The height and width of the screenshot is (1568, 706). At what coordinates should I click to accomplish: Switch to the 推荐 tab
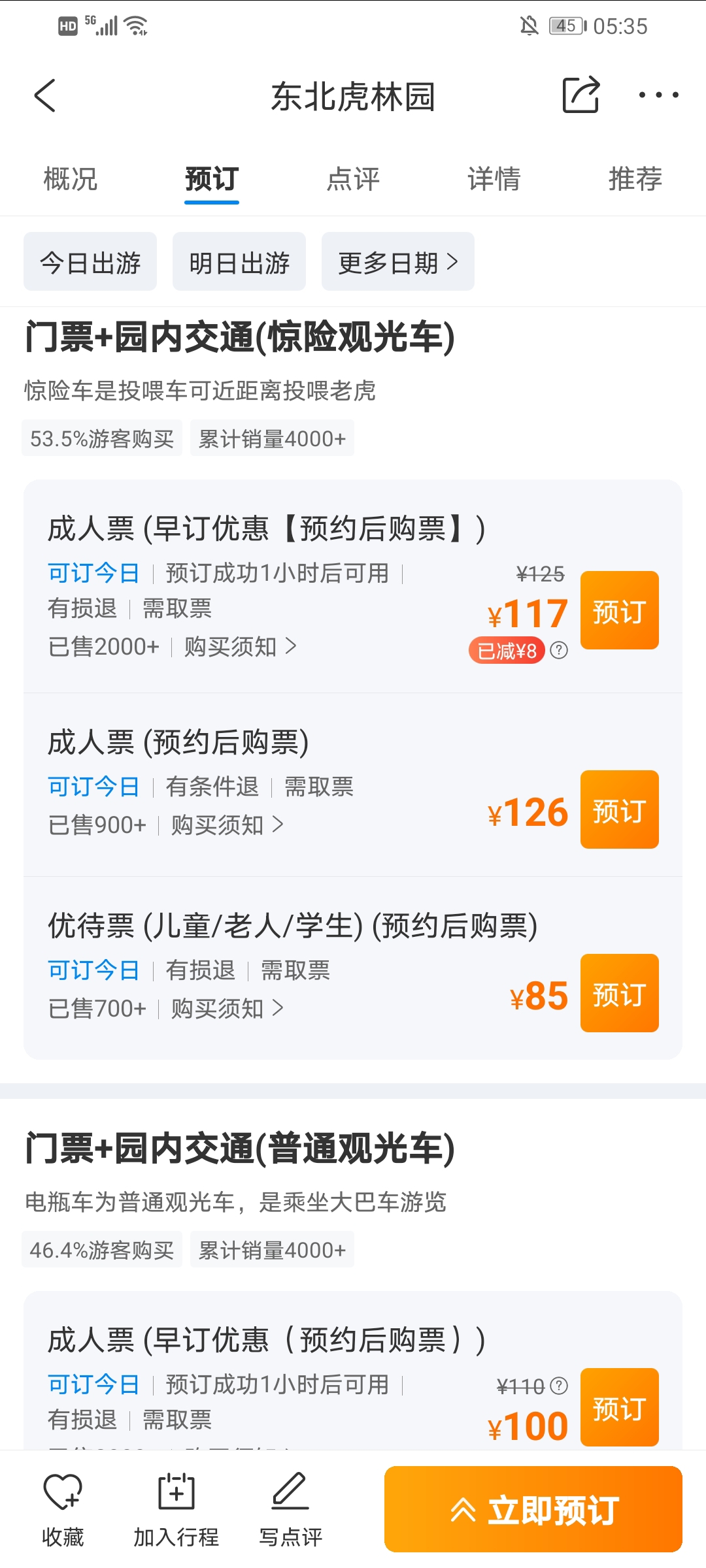[635, 178]
